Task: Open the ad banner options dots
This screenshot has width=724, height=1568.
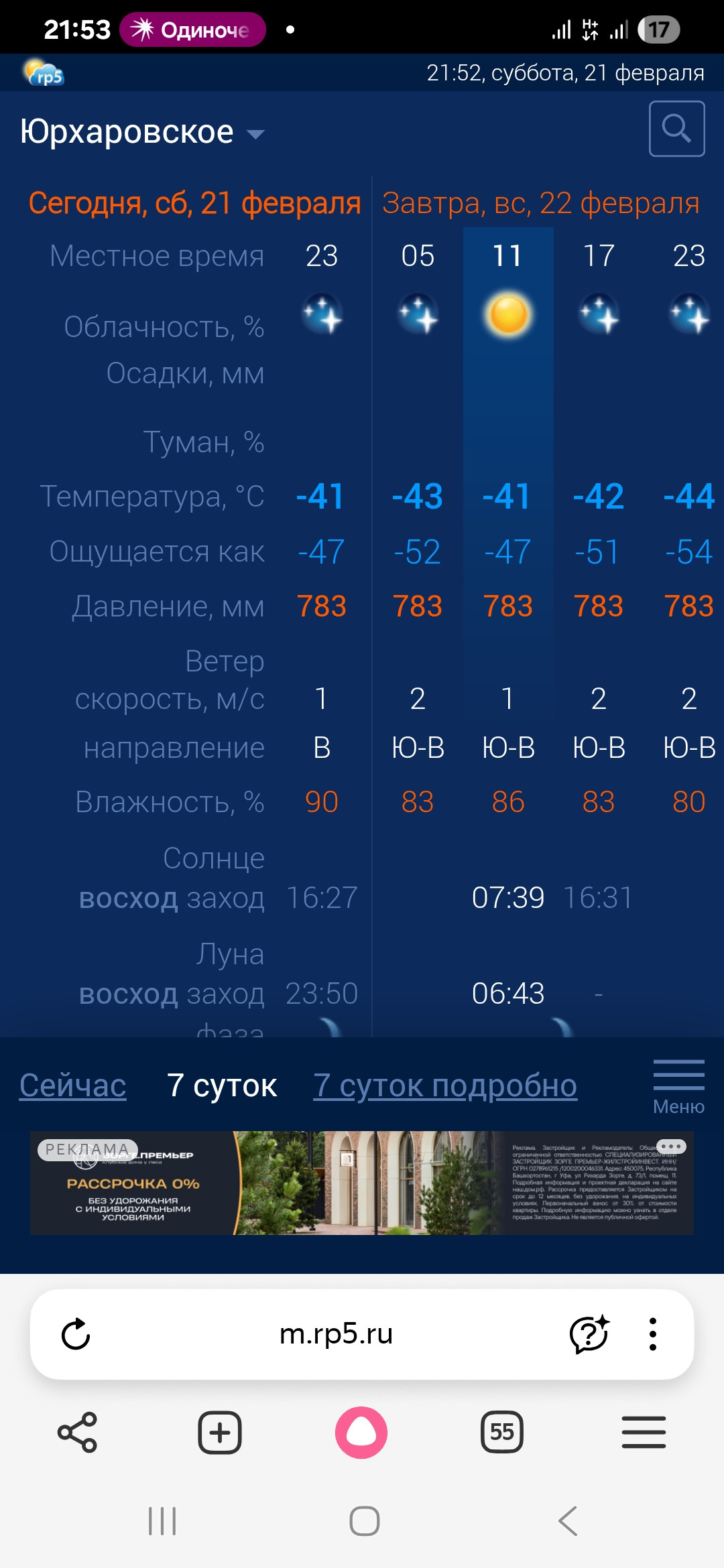Action: (x=671, y=1147)
